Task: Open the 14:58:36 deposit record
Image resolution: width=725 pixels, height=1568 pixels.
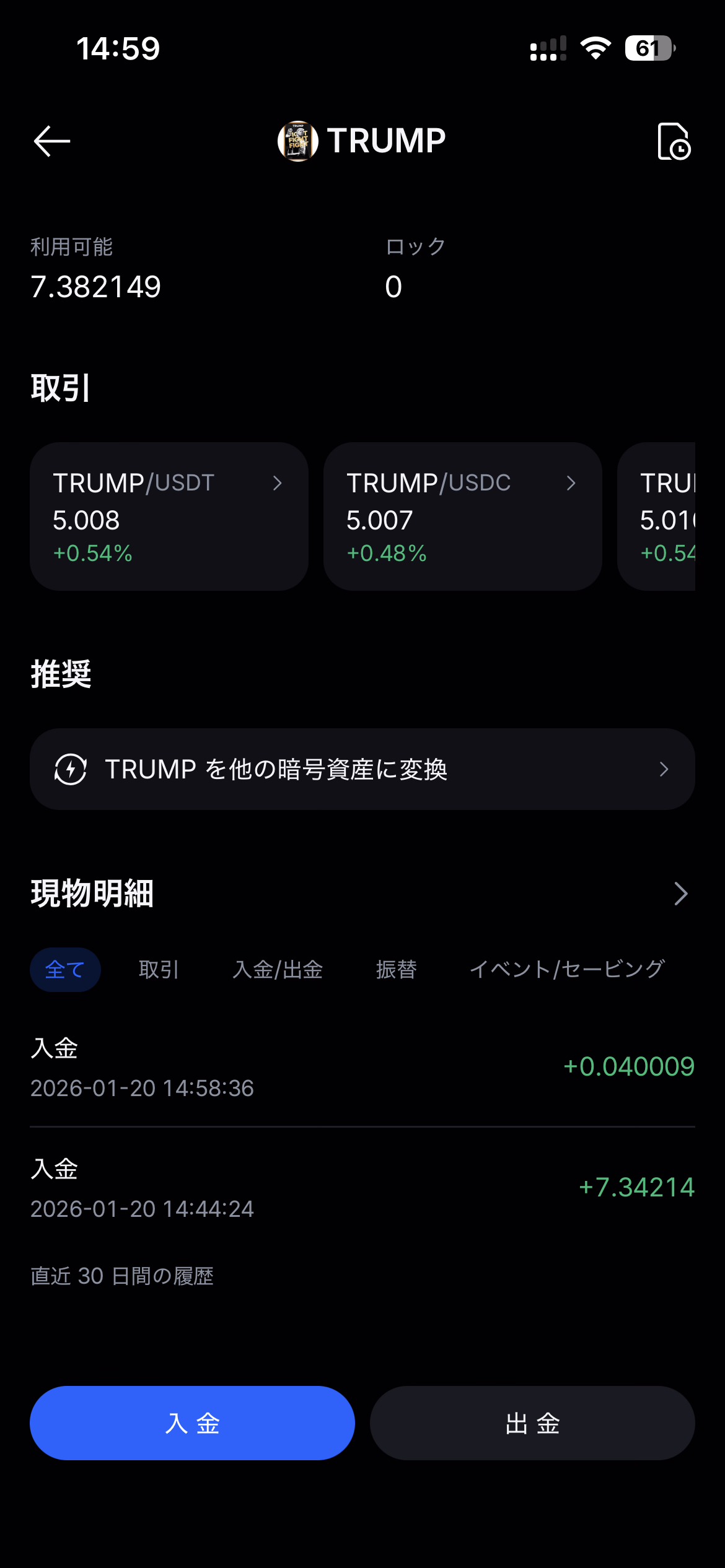Action: [362, 1068]
